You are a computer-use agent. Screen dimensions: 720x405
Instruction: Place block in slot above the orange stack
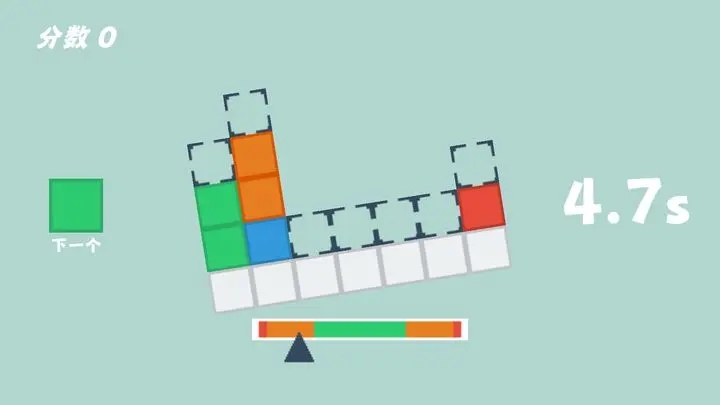click(247, 112)
